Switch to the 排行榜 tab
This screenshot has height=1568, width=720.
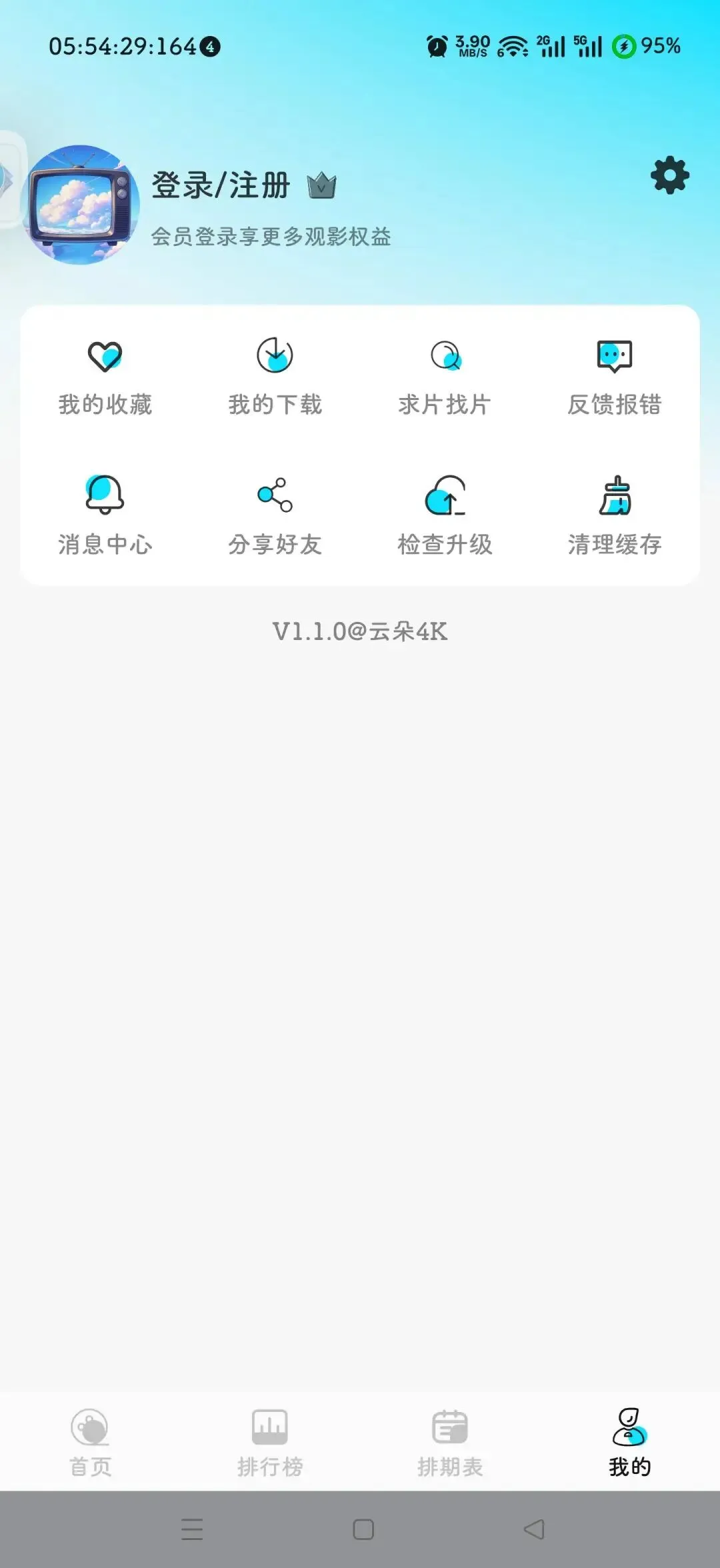270,1442
